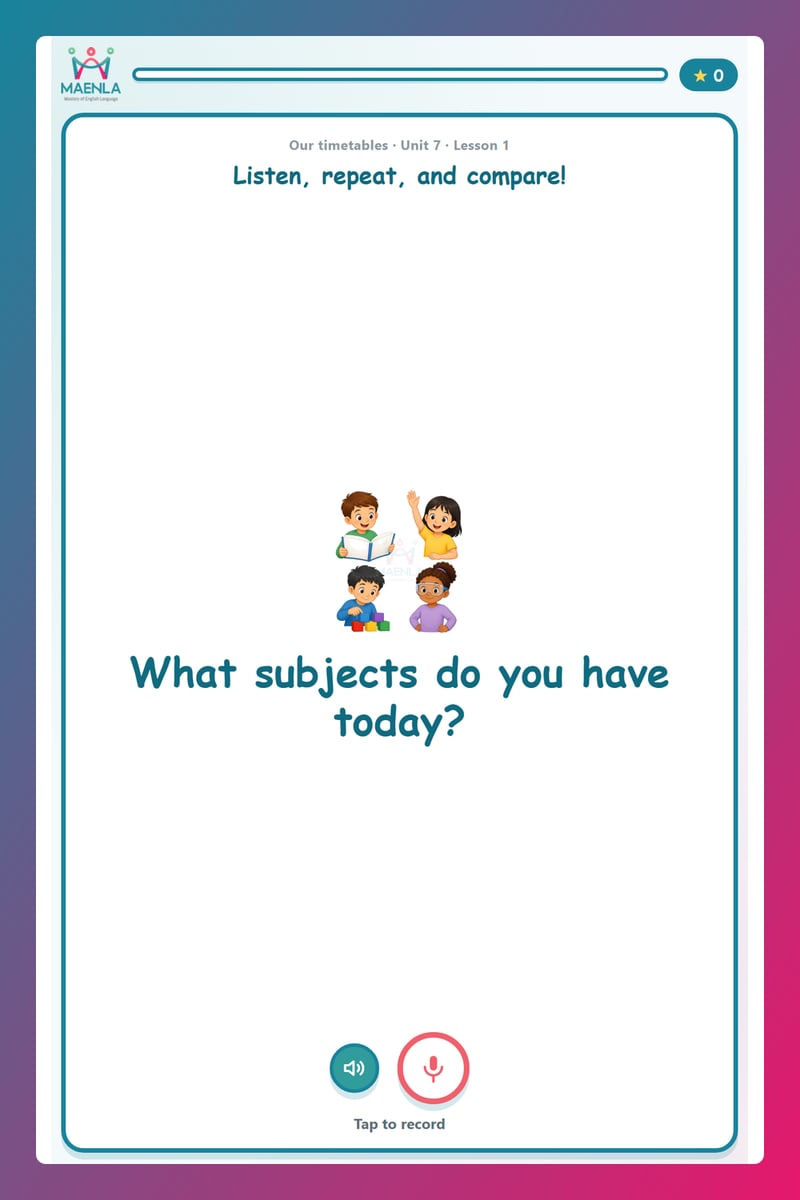Viewport: 800px width, 1200px height.
Task: Tap the microphone to record
Action: [x=433, y=1068]
